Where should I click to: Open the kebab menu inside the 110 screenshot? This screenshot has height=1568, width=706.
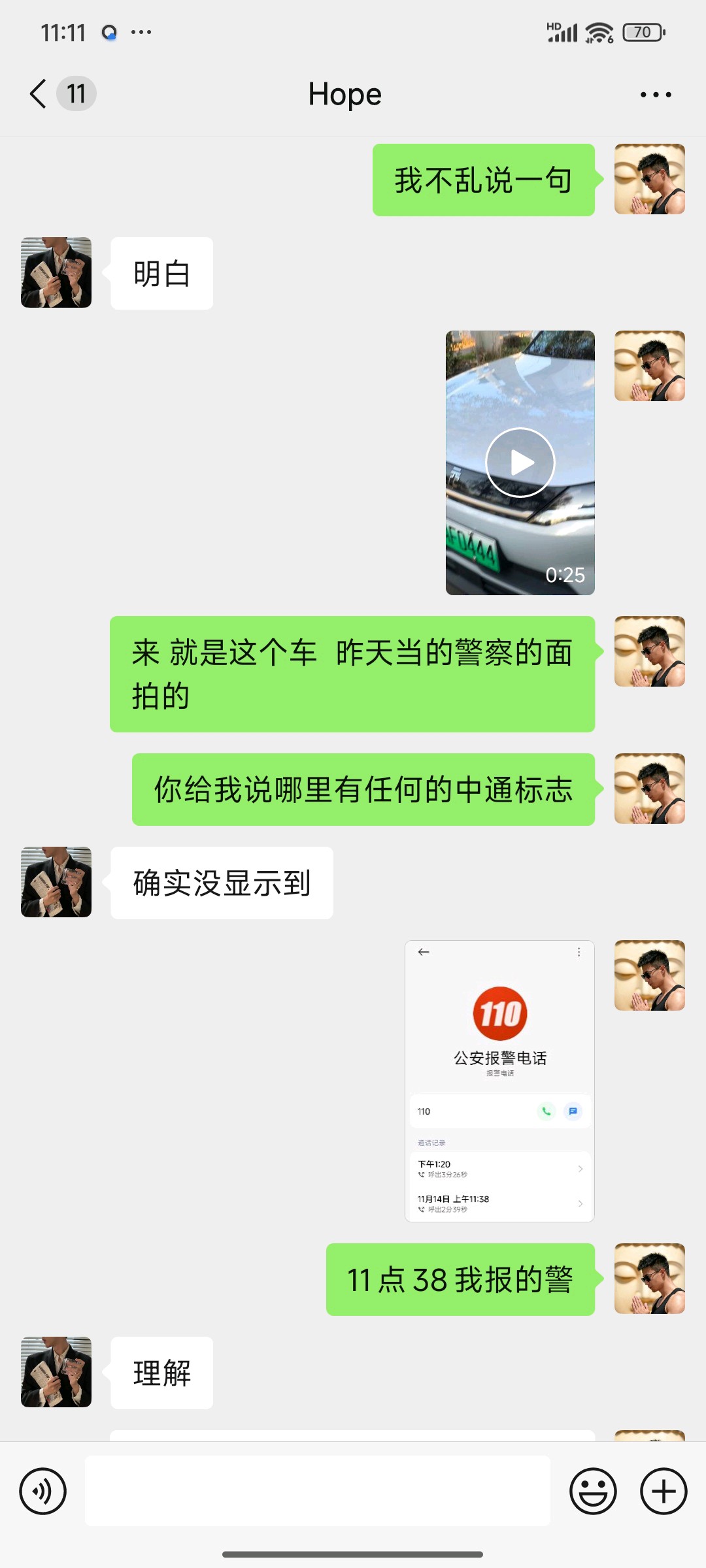point(578,952)
